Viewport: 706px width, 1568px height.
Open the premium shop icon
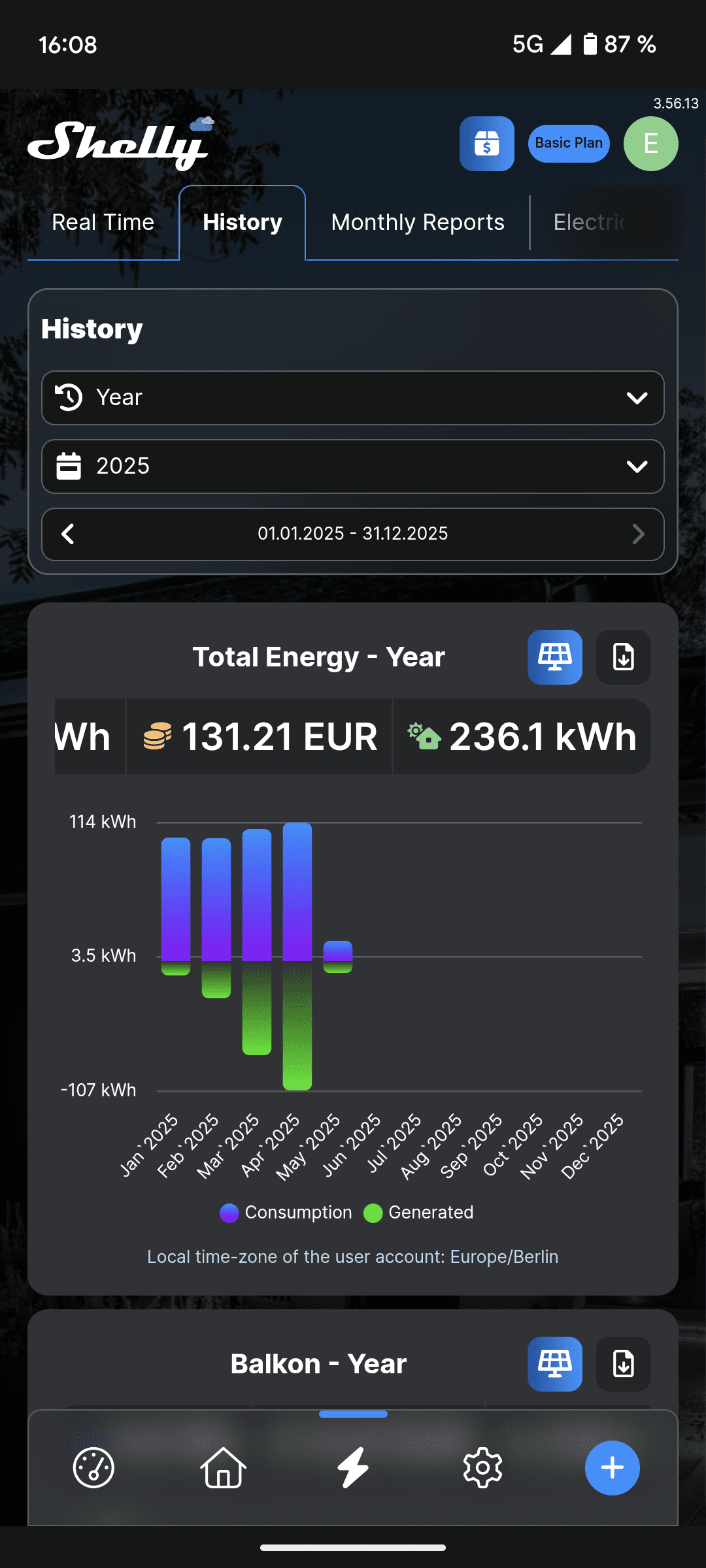tap(486, 144)
